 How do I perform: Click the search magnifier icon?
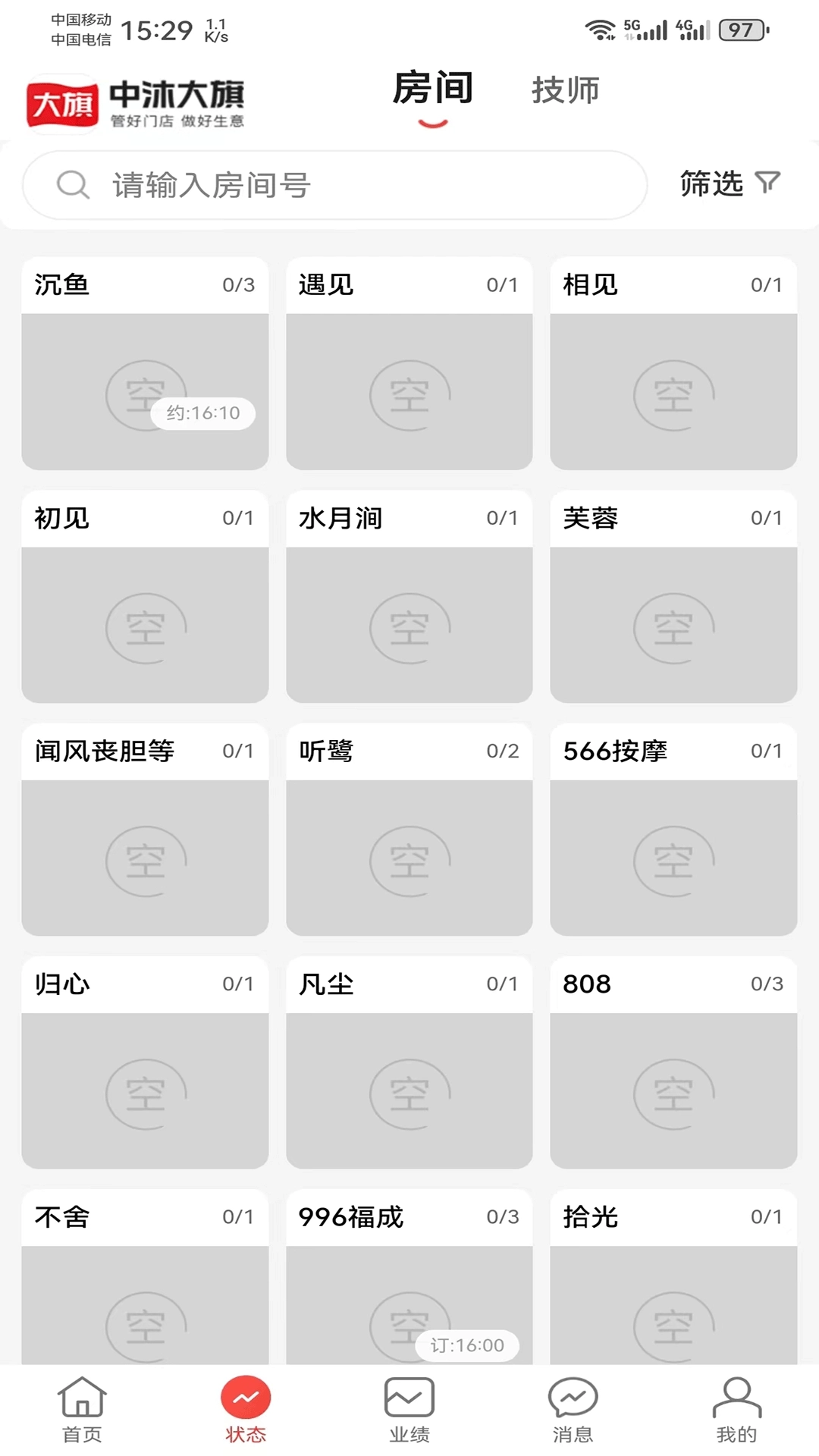point(72,184)
